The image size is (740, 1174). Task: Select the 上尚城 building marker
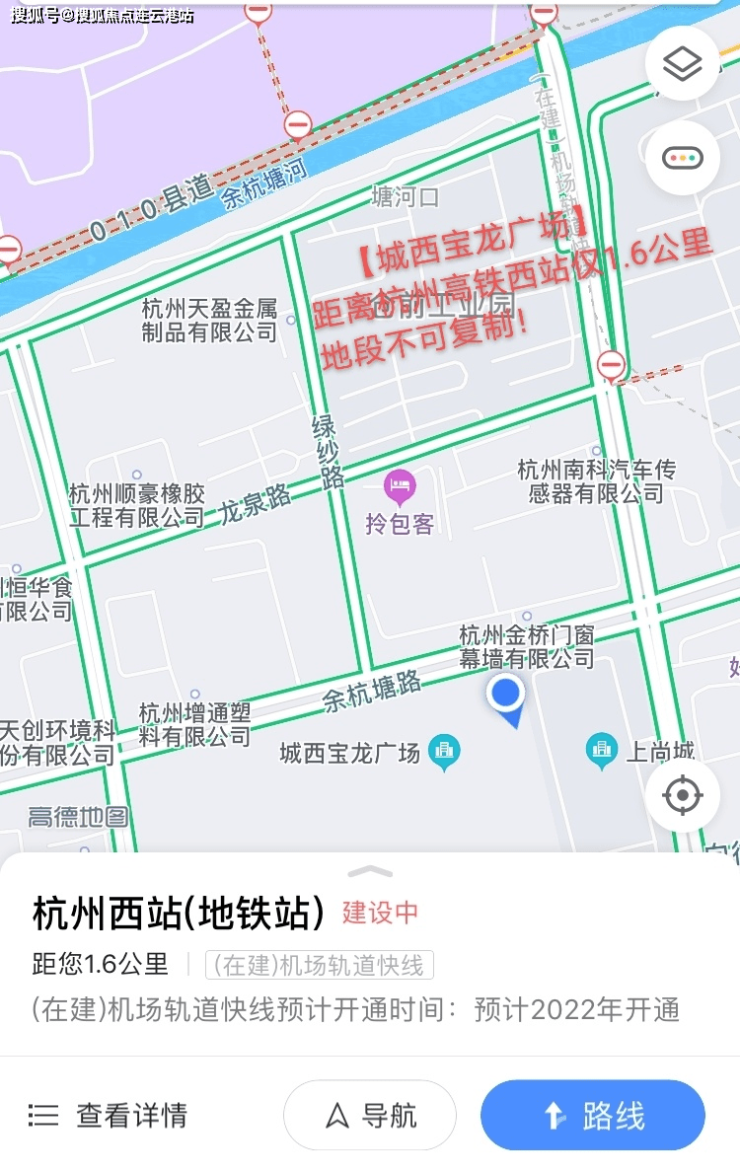point(601,750)
